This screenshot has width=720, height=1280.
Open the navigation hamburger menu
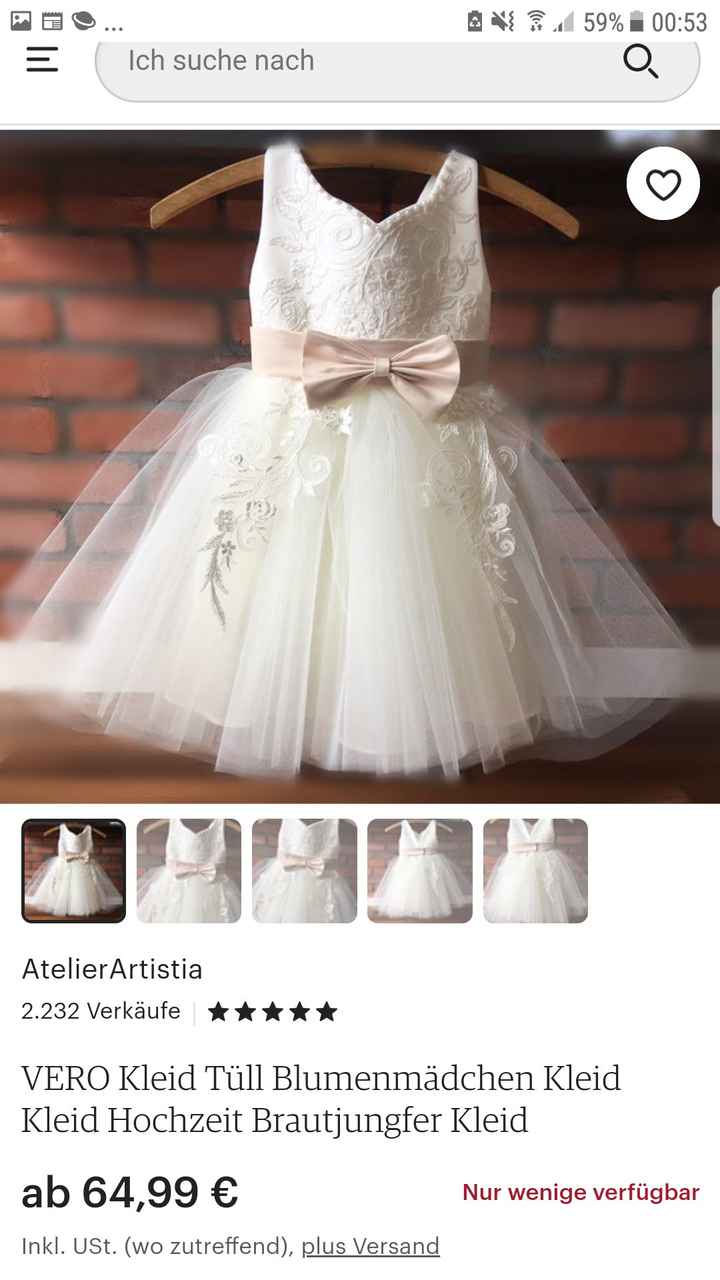[41, 62]
